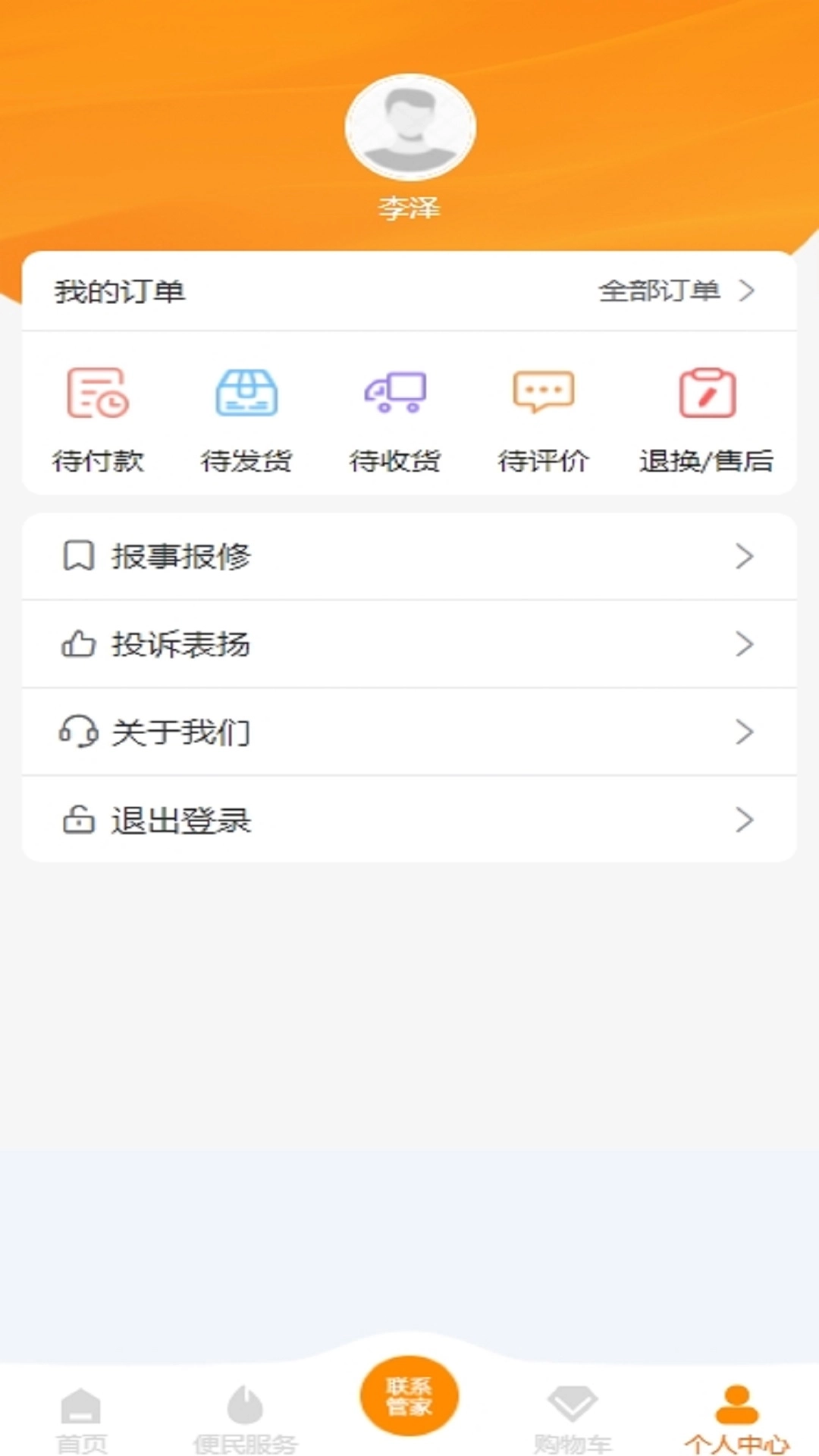
Task: Open 待评价 orders
Action: tap(543, 417)
